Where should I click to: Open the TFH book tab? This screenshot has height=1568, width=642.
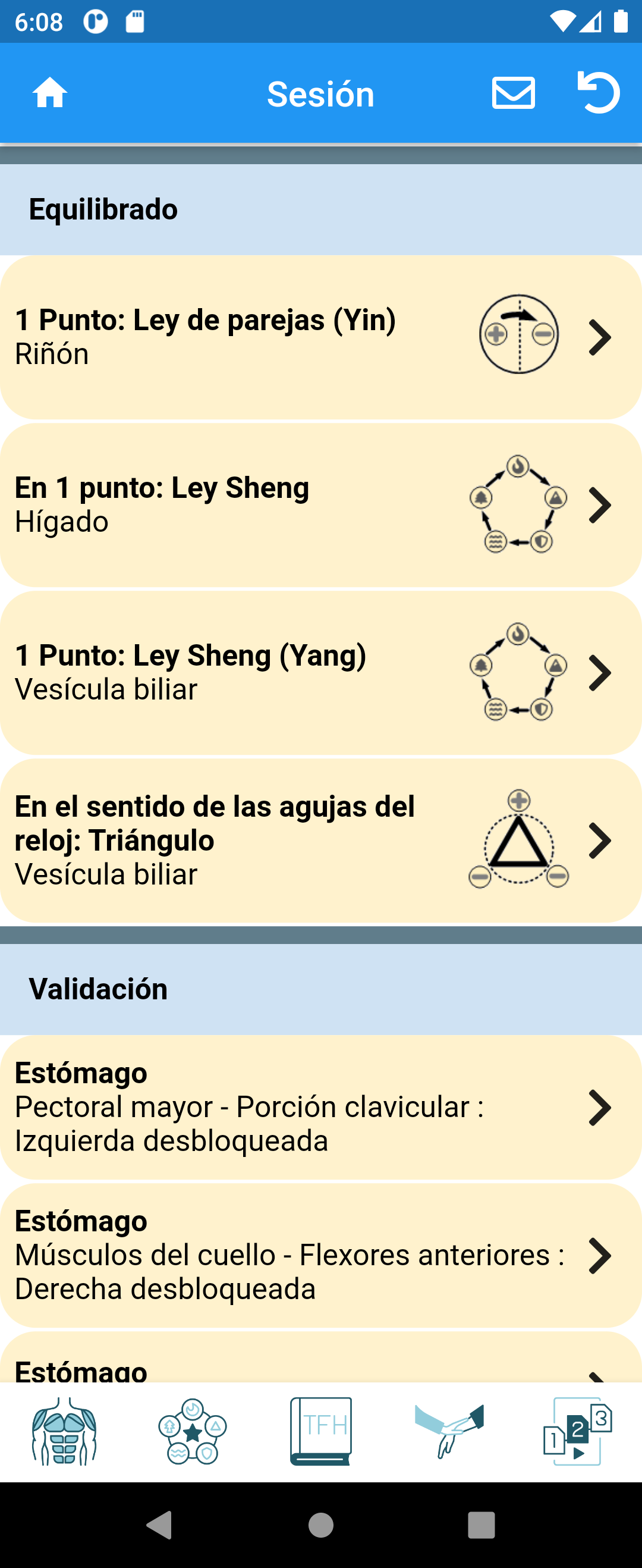(320, 1432)
